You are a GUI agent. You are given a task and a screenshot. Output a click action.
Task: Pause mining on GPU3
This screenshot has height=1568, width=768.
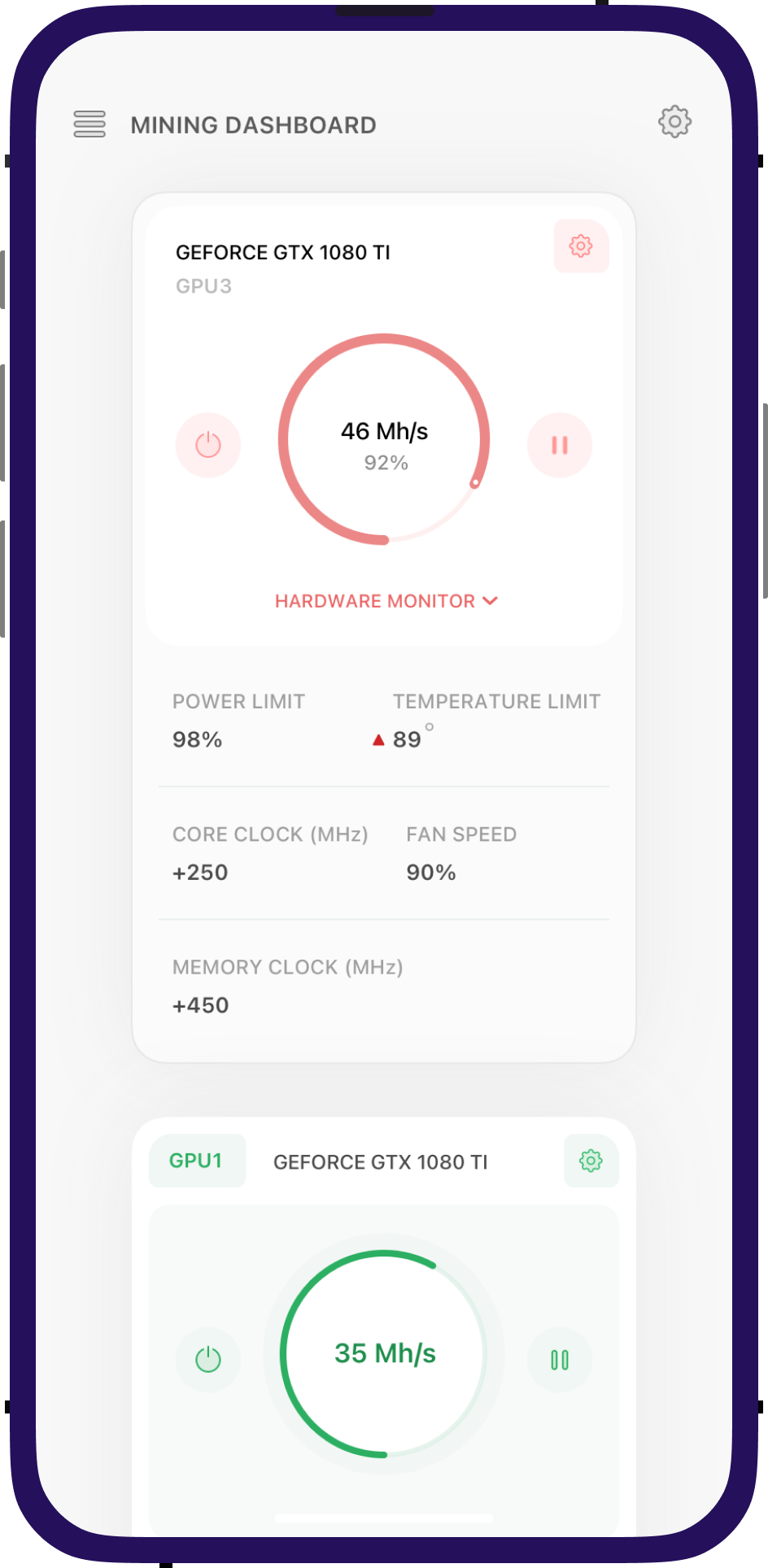tap(560, 445)
